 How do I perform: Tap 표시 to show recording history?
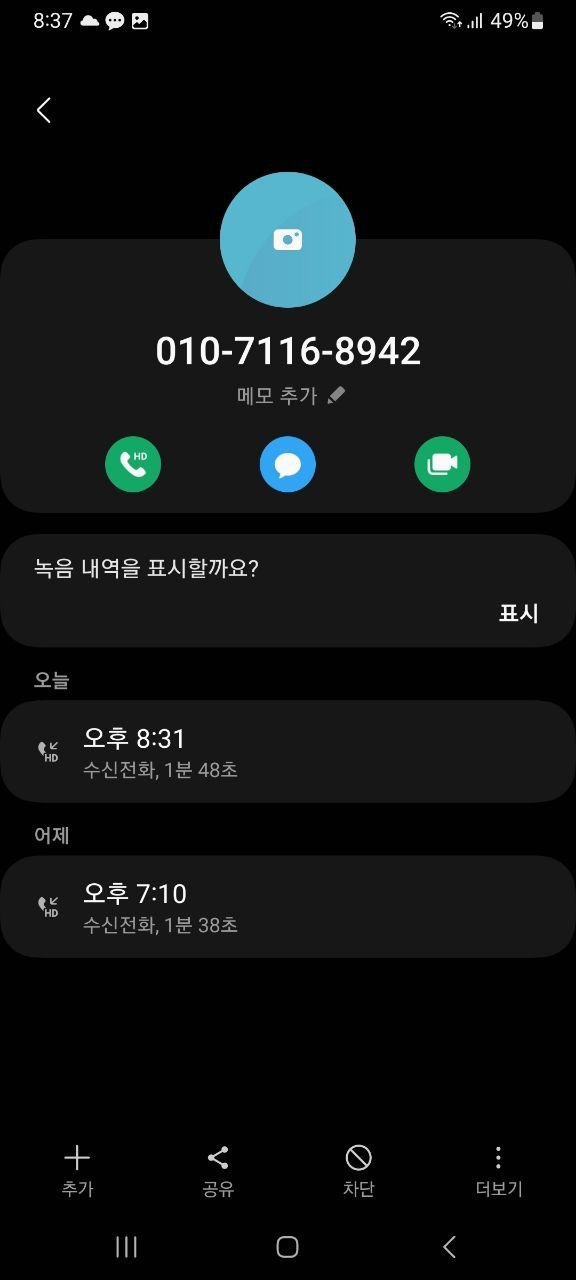tap(519, 613)
